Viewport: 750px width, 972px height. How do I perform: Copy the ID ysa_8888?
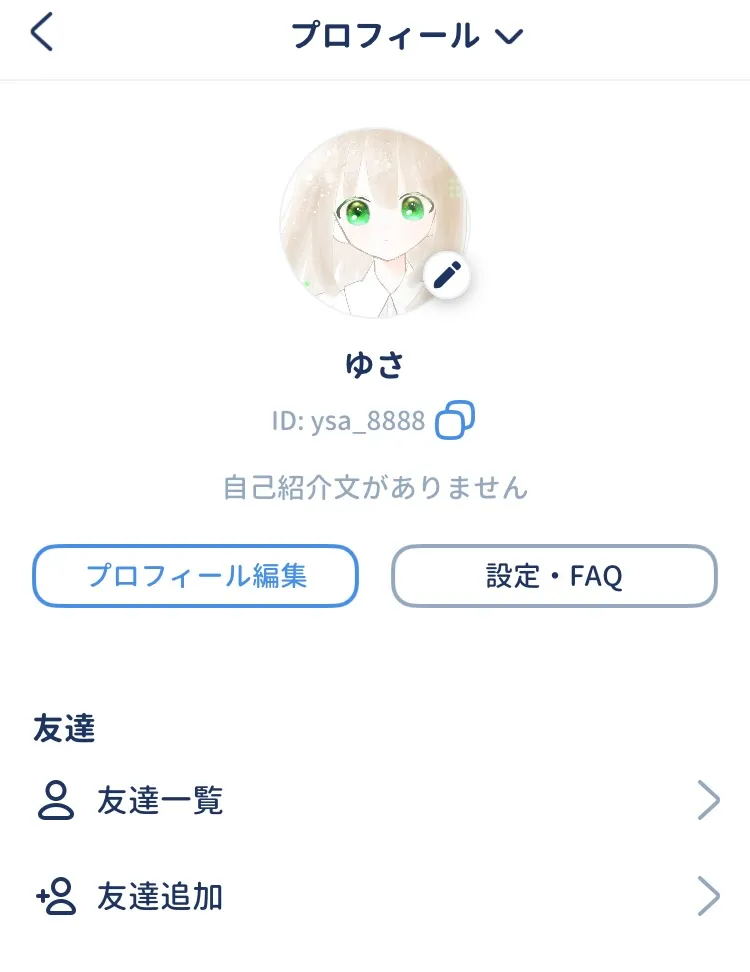click(455, 420)
